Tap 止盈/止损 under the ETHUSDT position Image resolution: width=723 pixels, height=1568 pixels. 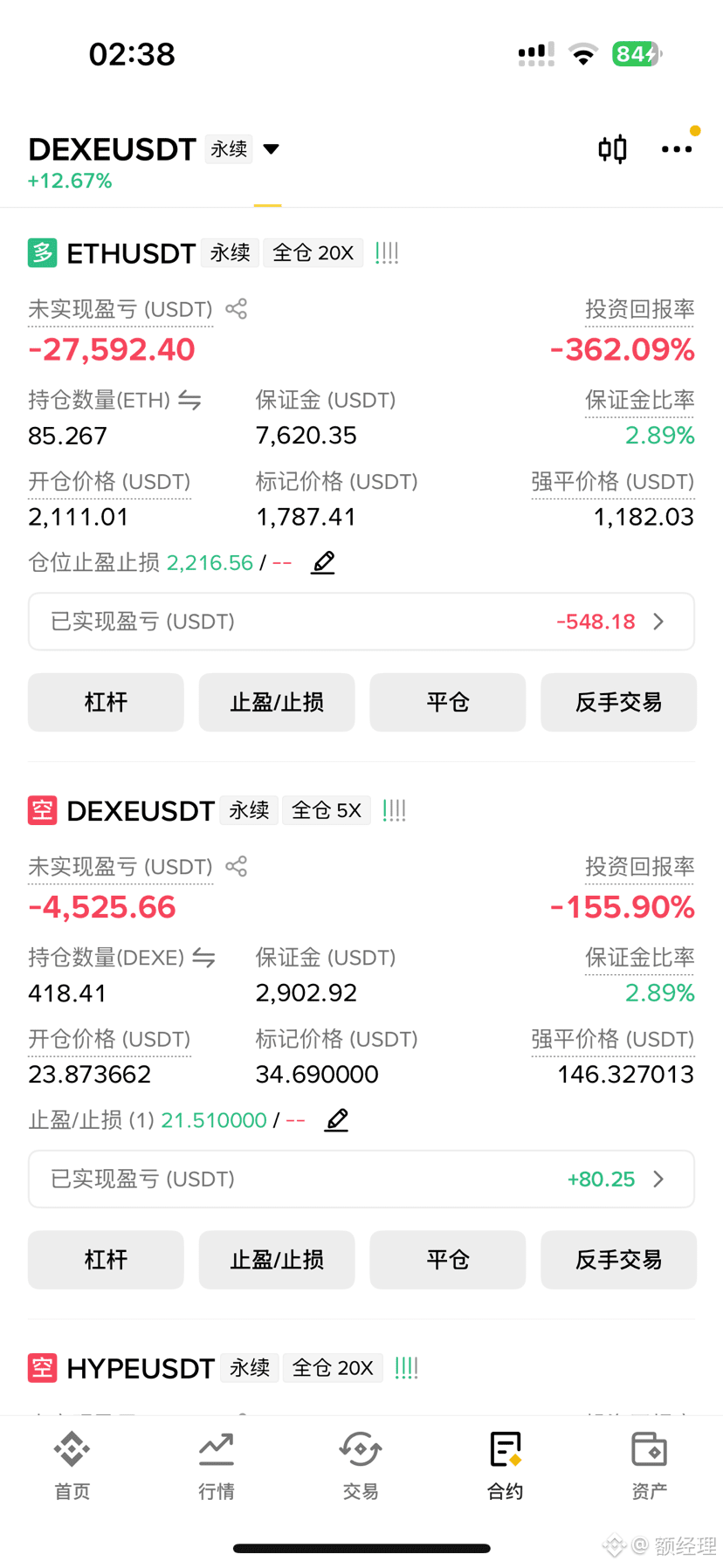277,702
